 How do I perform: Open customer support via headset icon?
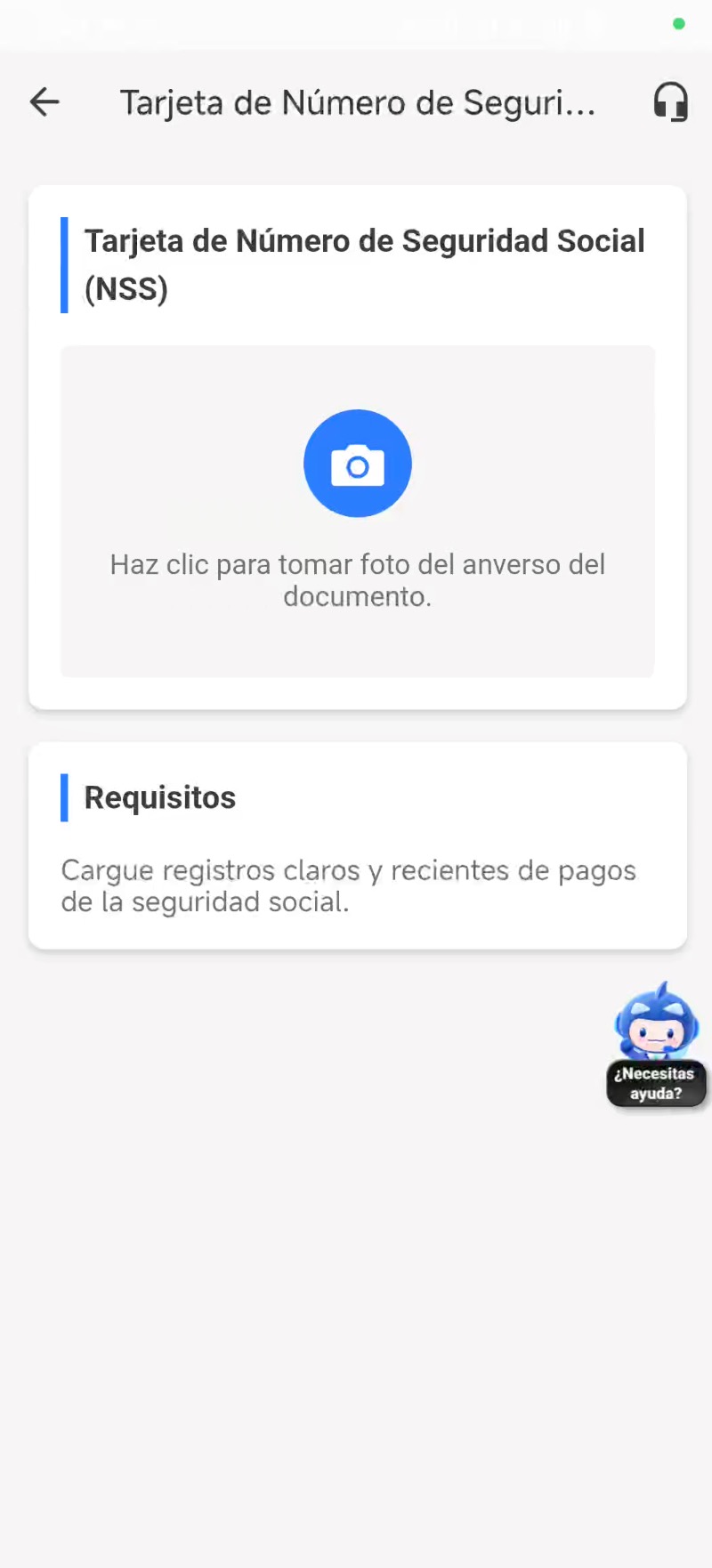click(x=670, y=102)
